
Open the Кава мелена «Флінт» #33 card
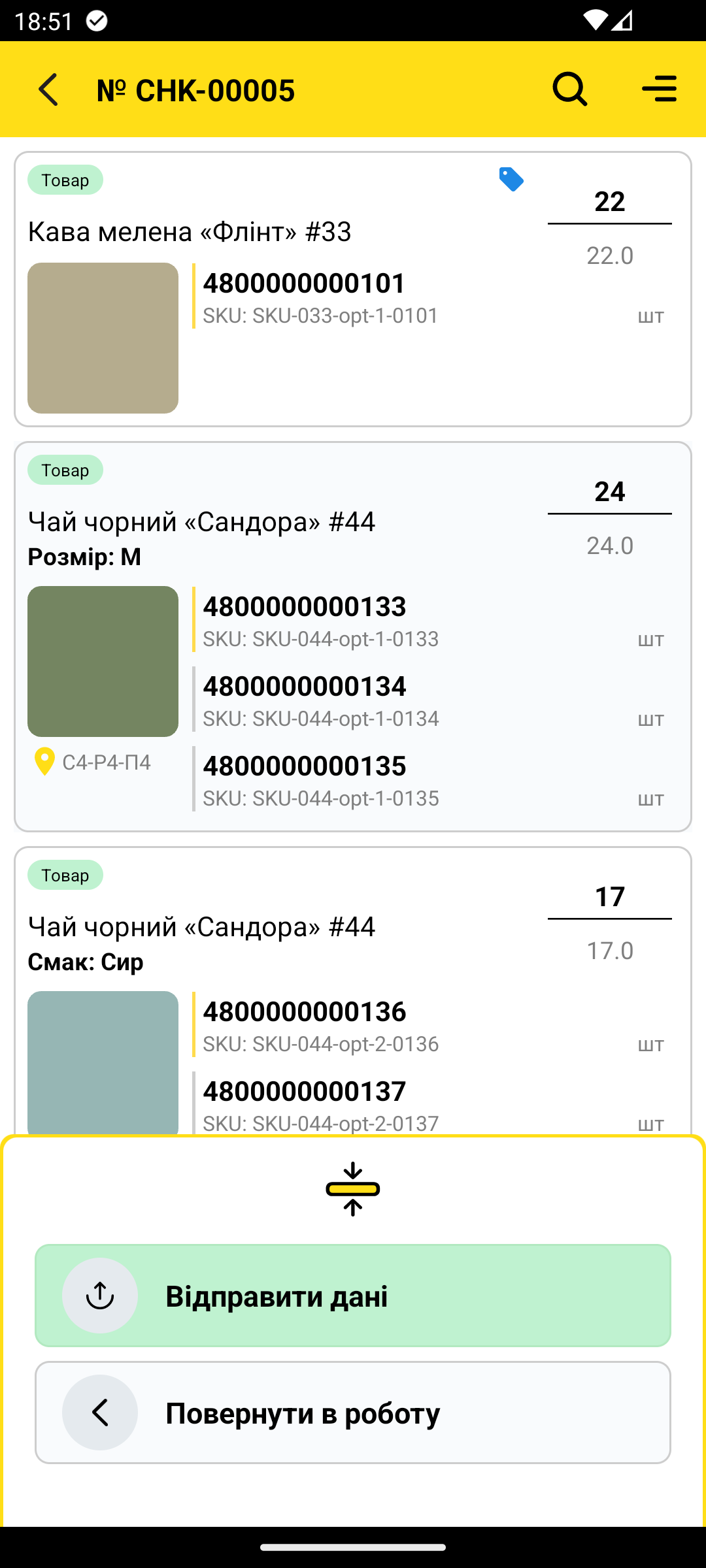coord(353,289)
